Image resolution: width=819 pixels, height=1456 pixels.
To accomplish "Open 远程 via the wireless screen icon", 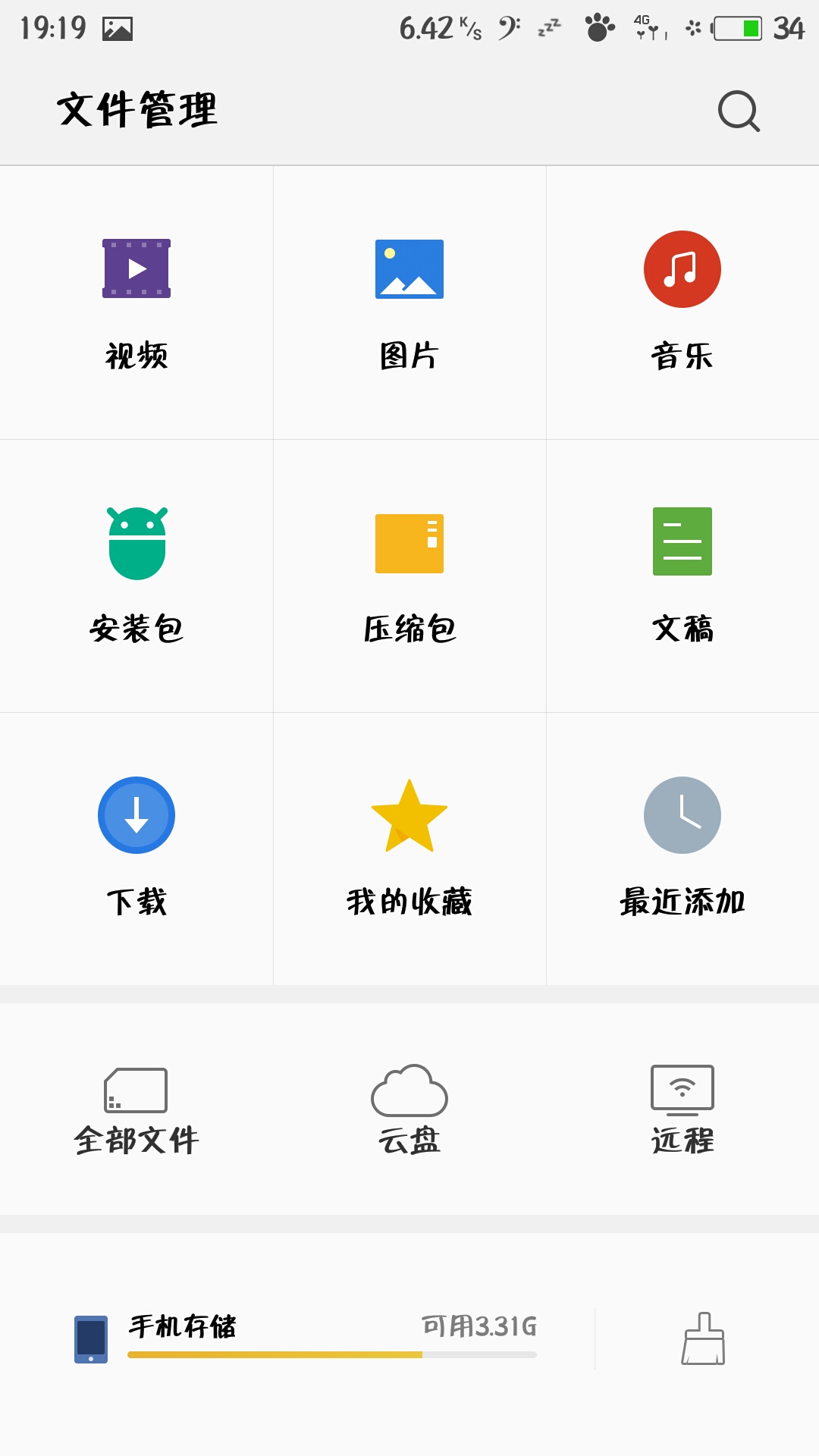I will [x=682, y=1088].
